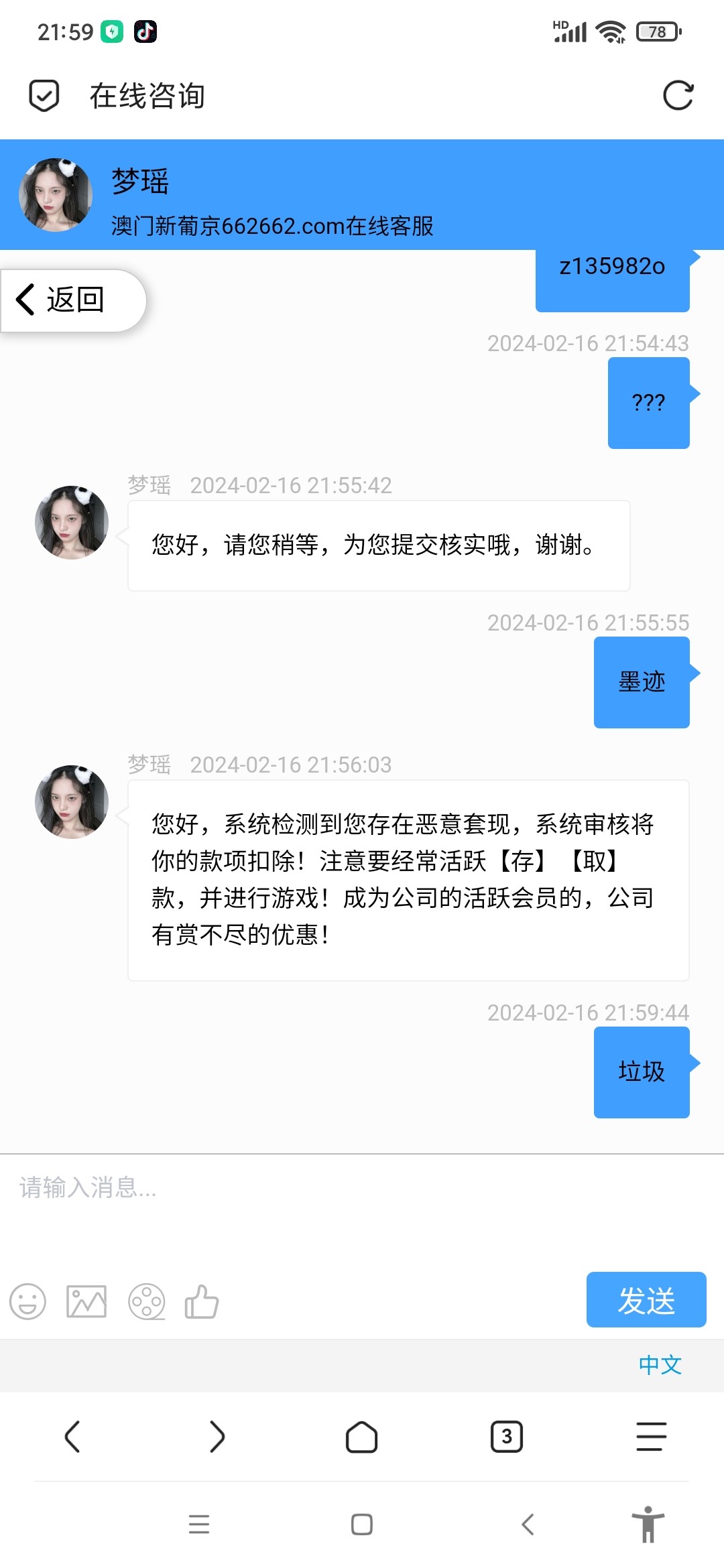
Task: Tap the browser back arrow
Action: (72, 1437)
